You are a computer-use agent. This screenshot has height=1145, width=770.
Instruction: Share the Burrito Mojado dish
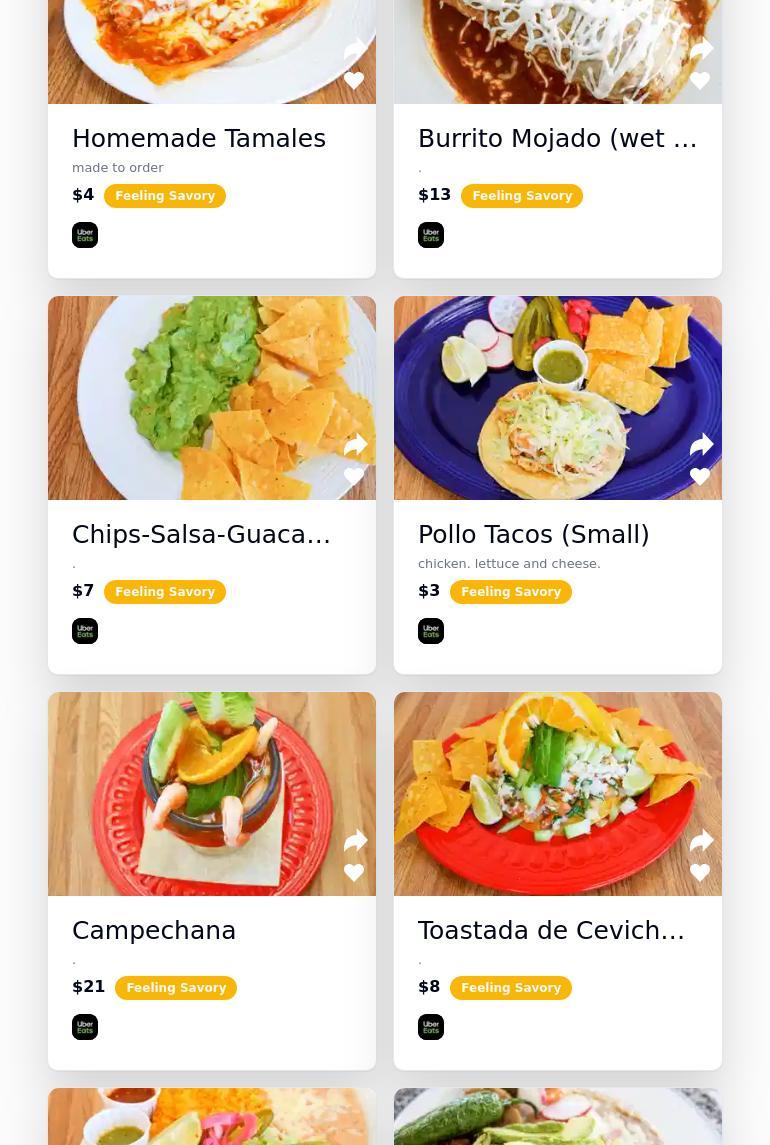701,49
